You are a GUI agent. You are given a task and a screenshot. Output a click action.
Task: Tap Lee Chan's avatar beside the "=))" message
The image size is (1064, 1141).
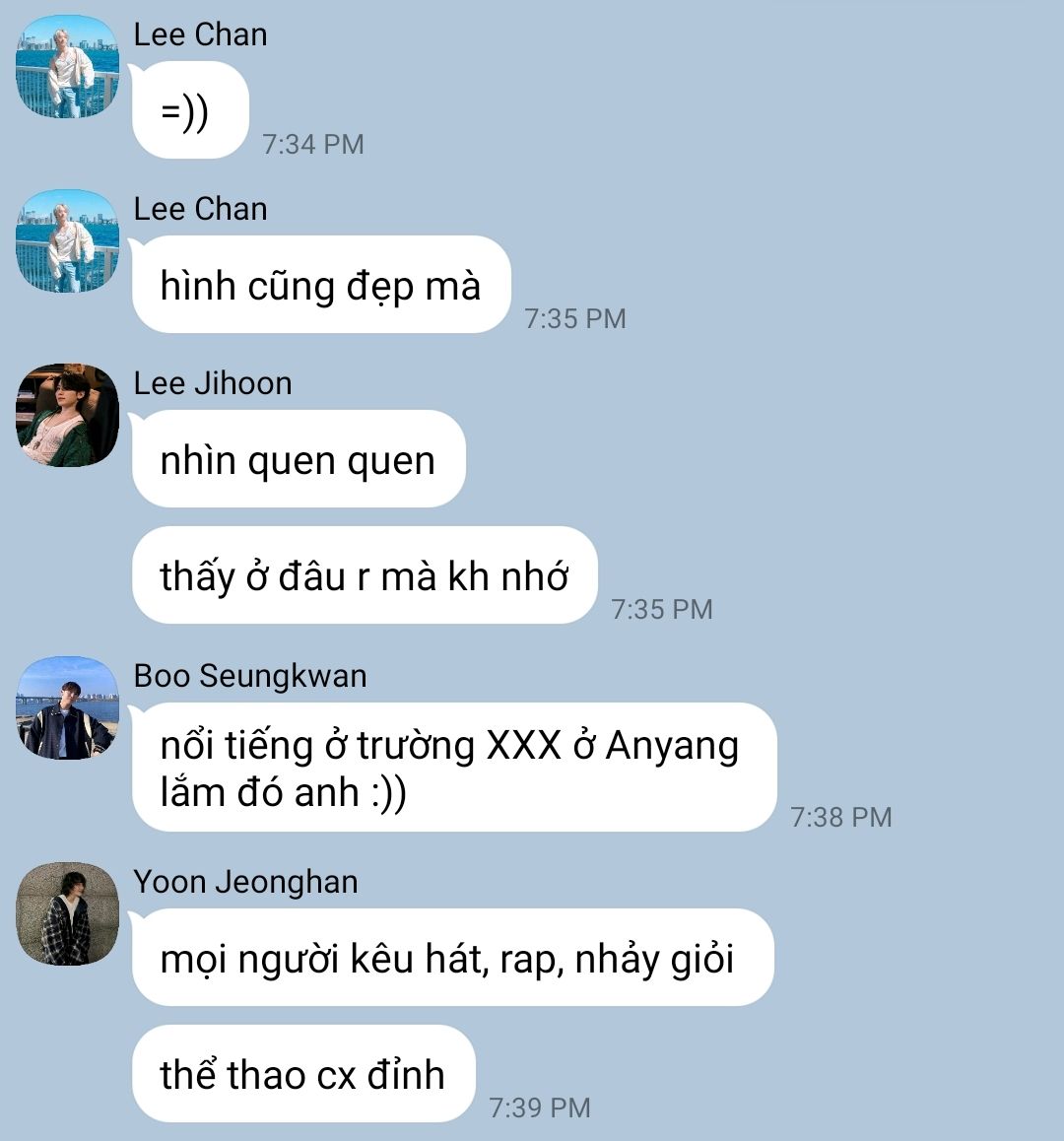pyautogui.click(x=67, y=66)
